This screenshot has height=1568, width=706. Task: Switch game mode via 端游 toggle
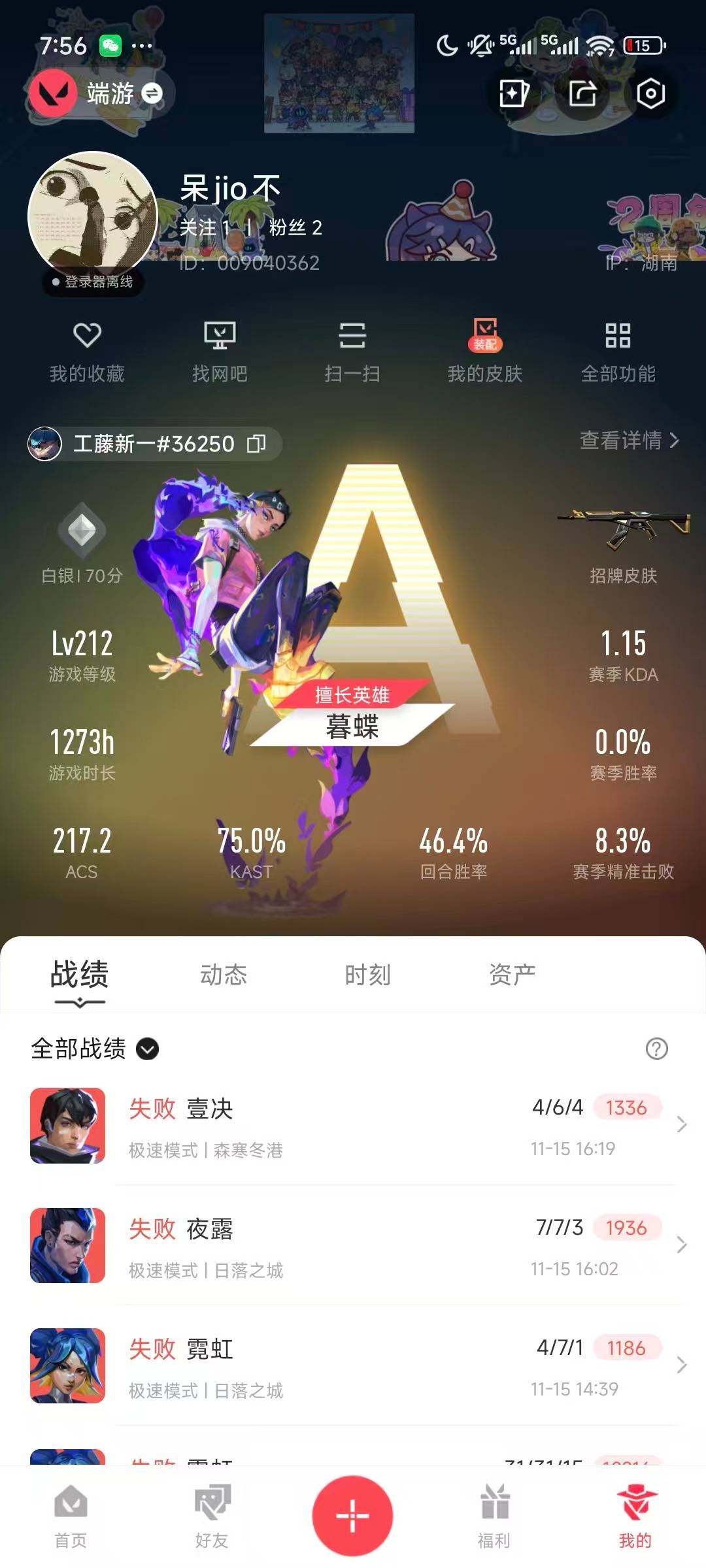tap(152, 94)
